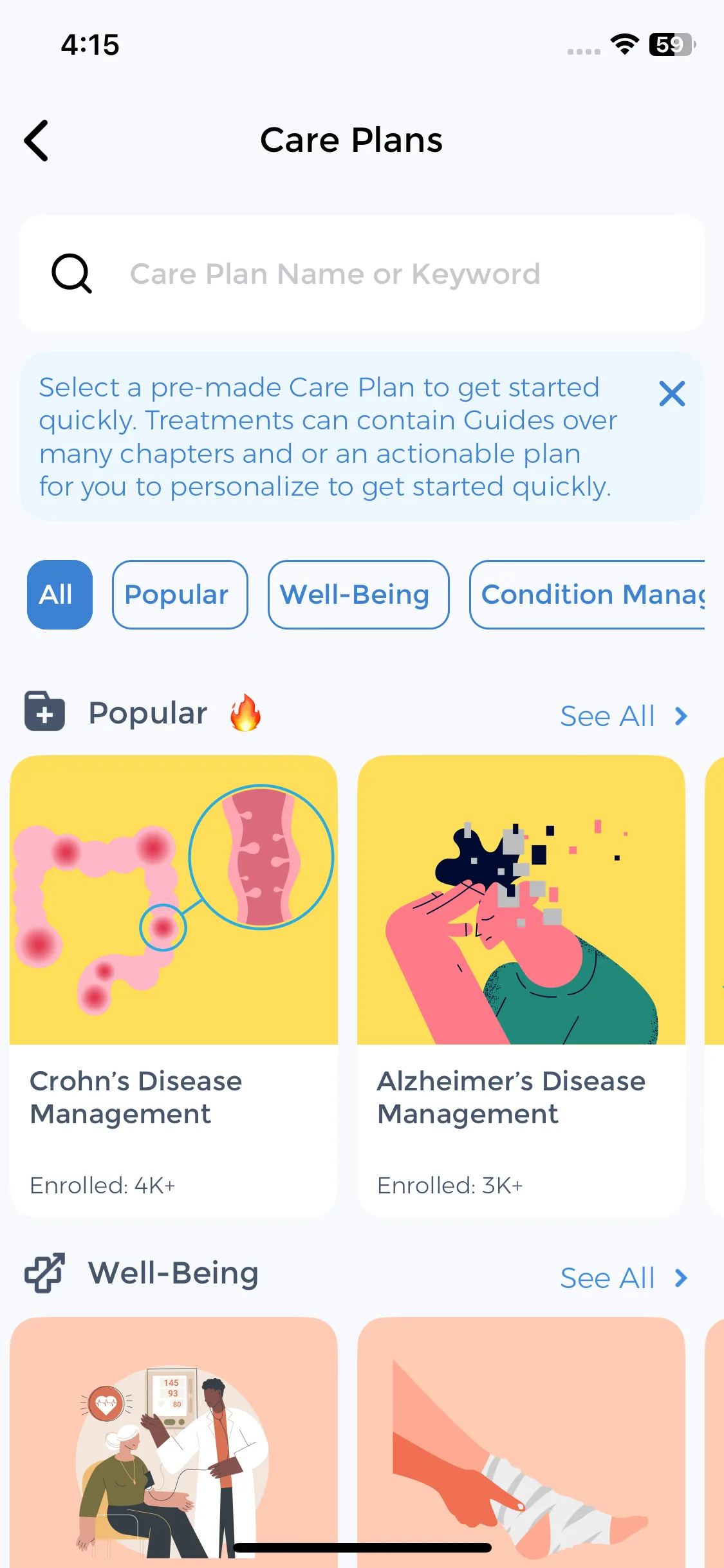Switch to the Well-Being filter

[x=358, y=595]
